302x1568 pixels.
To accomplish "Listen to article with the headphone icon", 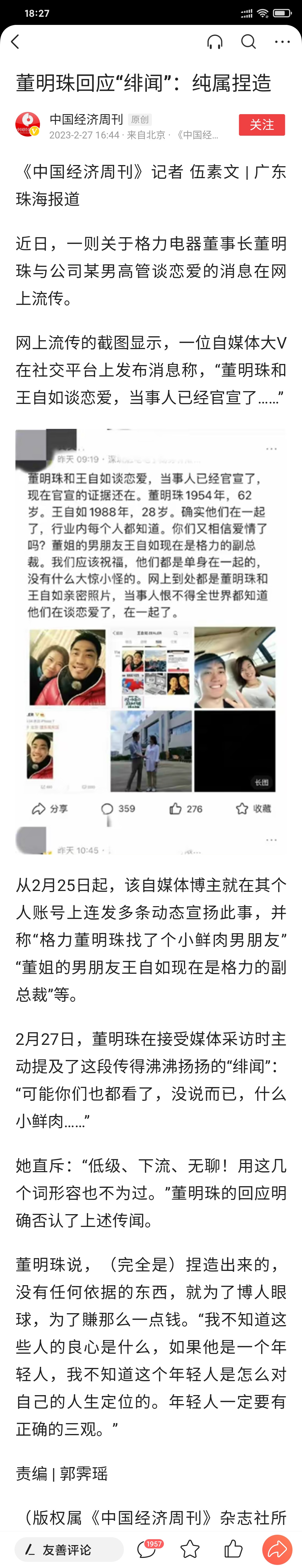I will (214, 41).
